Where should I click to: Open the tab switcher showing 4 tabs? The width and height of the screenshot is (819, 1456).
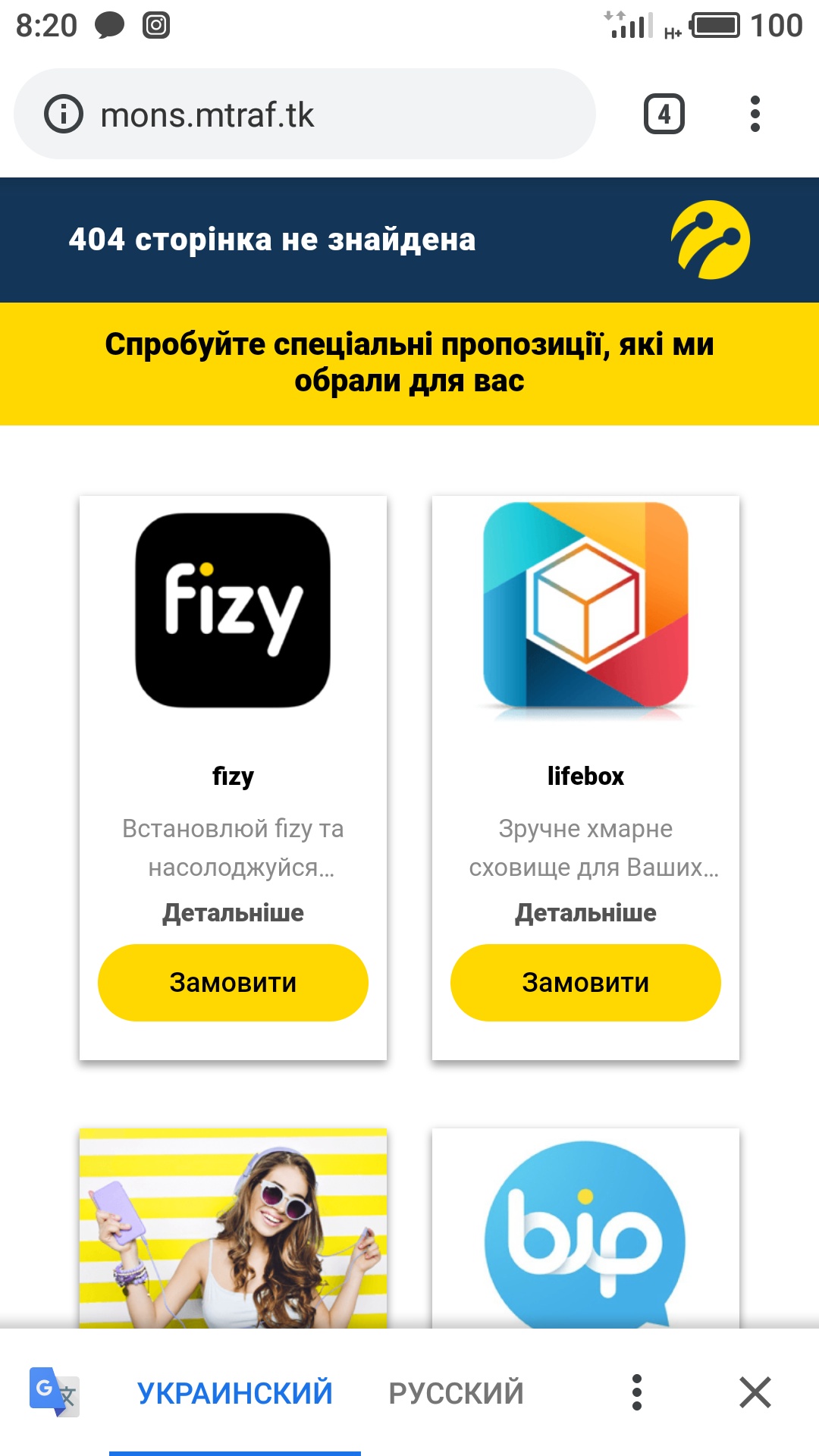coord(664,115)
